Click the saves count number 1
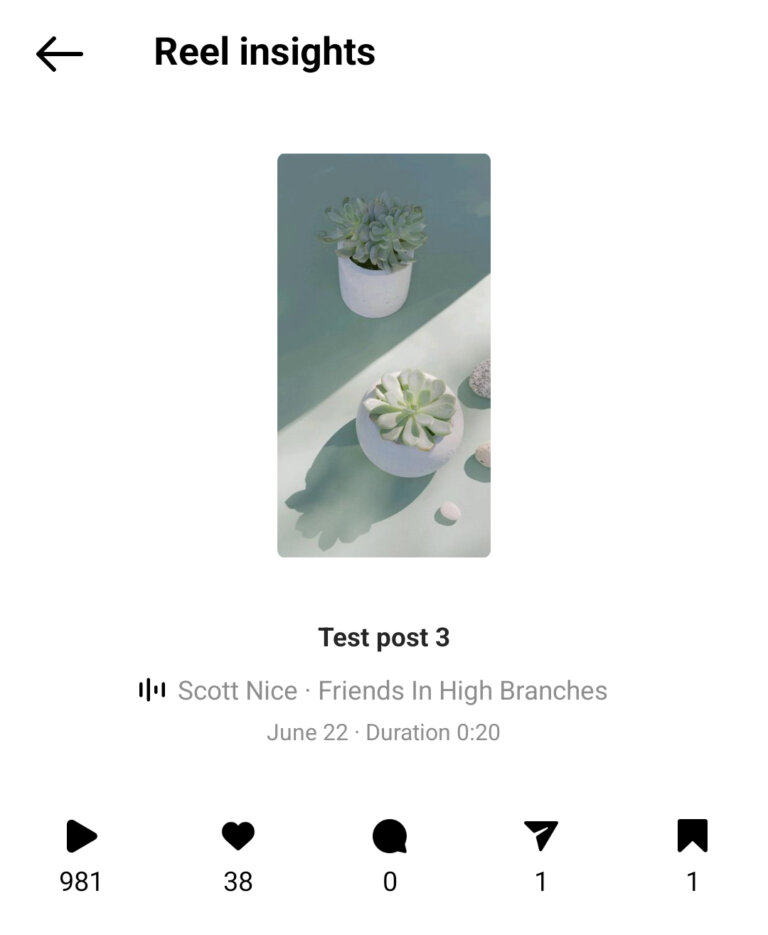Image resolution: width=768 pixels, height=935 pixels. pos(692,882)
